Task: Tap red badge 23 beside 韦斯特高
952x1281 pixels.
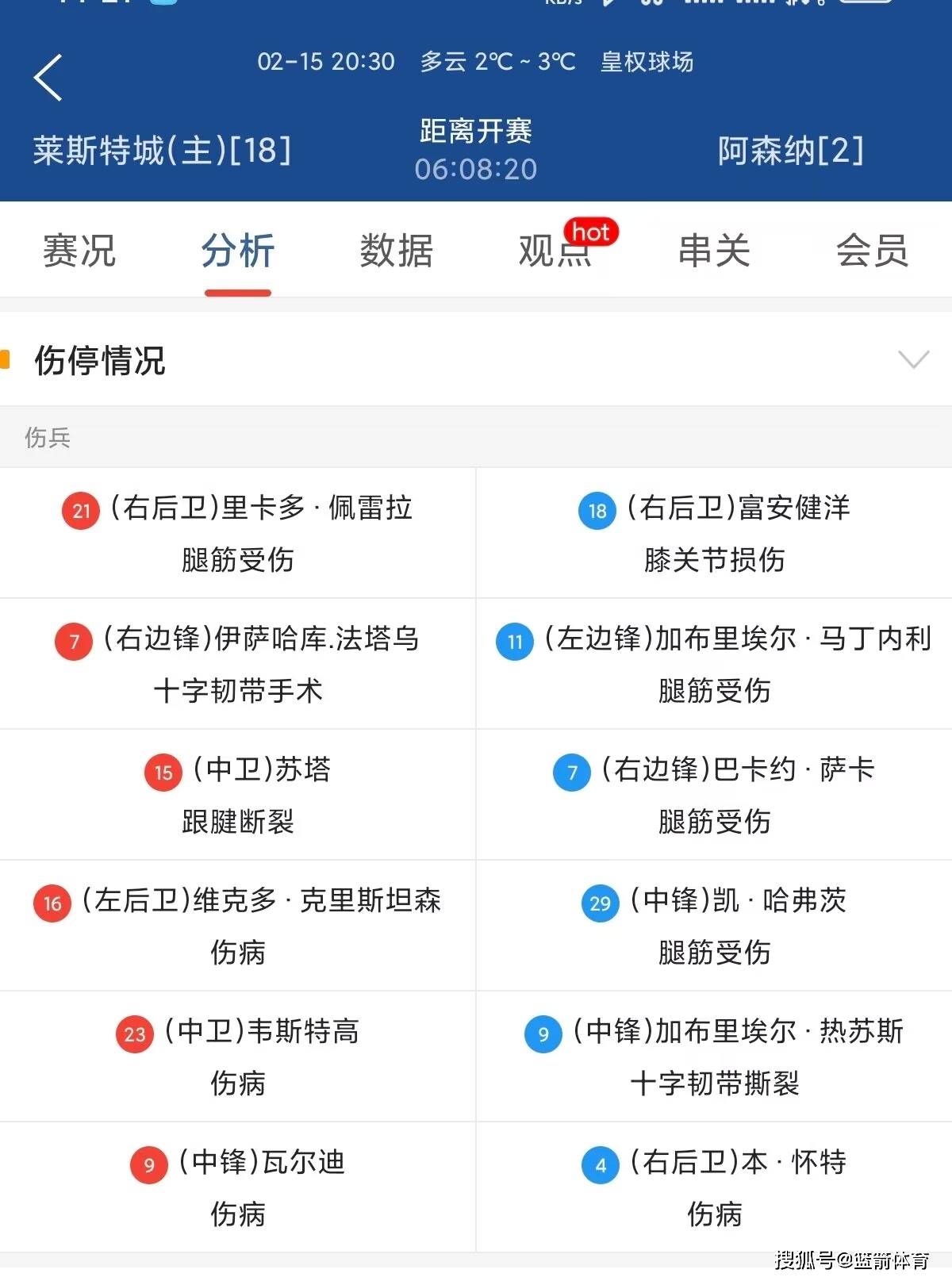Action: point(135,1034)
